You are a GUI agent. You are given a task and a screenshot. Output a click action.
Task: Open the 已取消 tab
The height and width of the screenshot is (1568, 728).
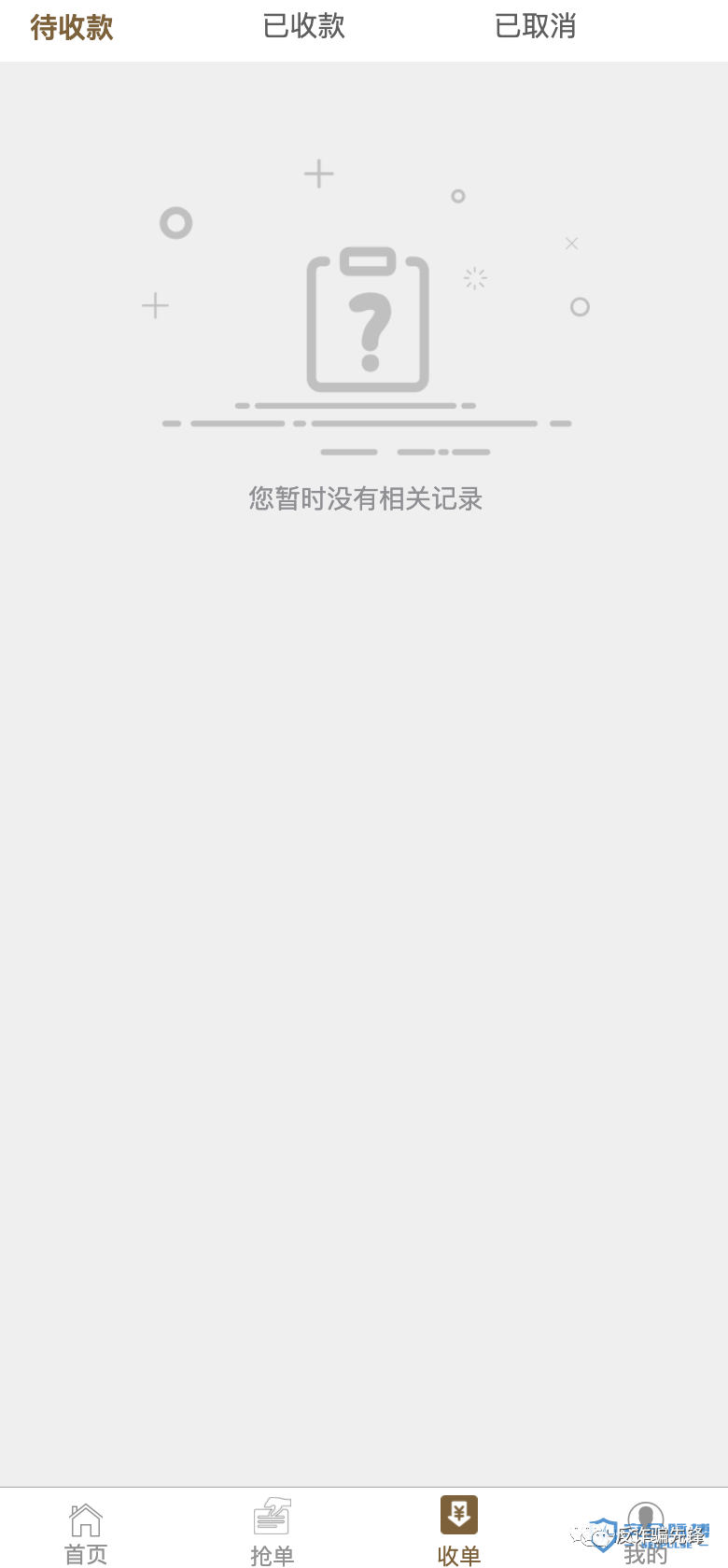[x=535, y=26]
